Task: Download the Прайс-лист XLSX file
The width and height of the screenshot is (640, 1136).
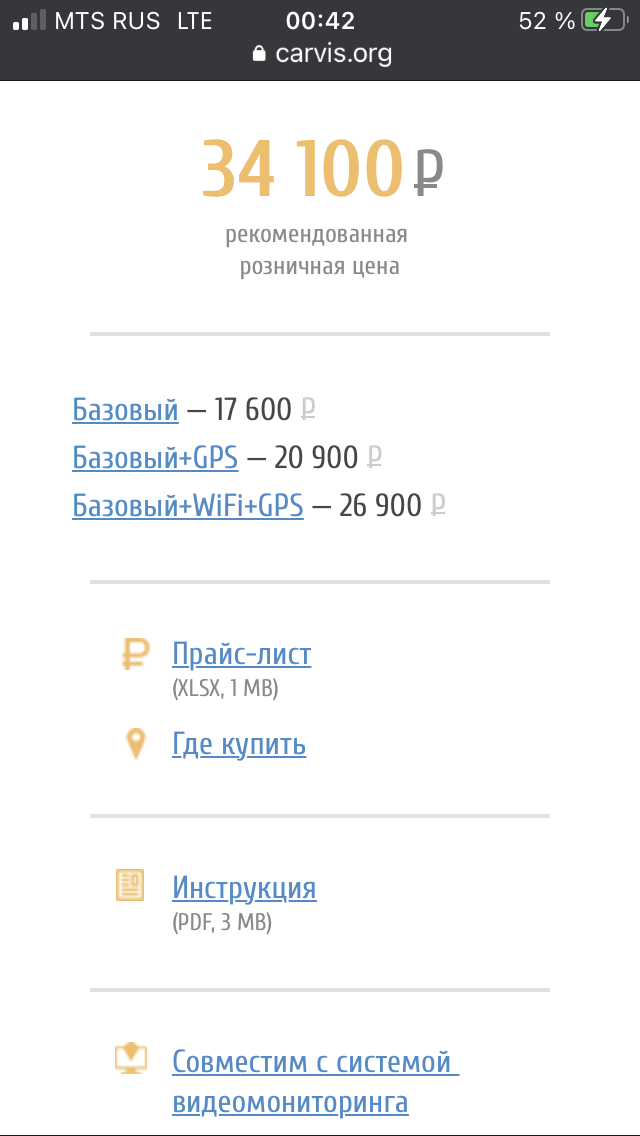Action: pos(241,655)
